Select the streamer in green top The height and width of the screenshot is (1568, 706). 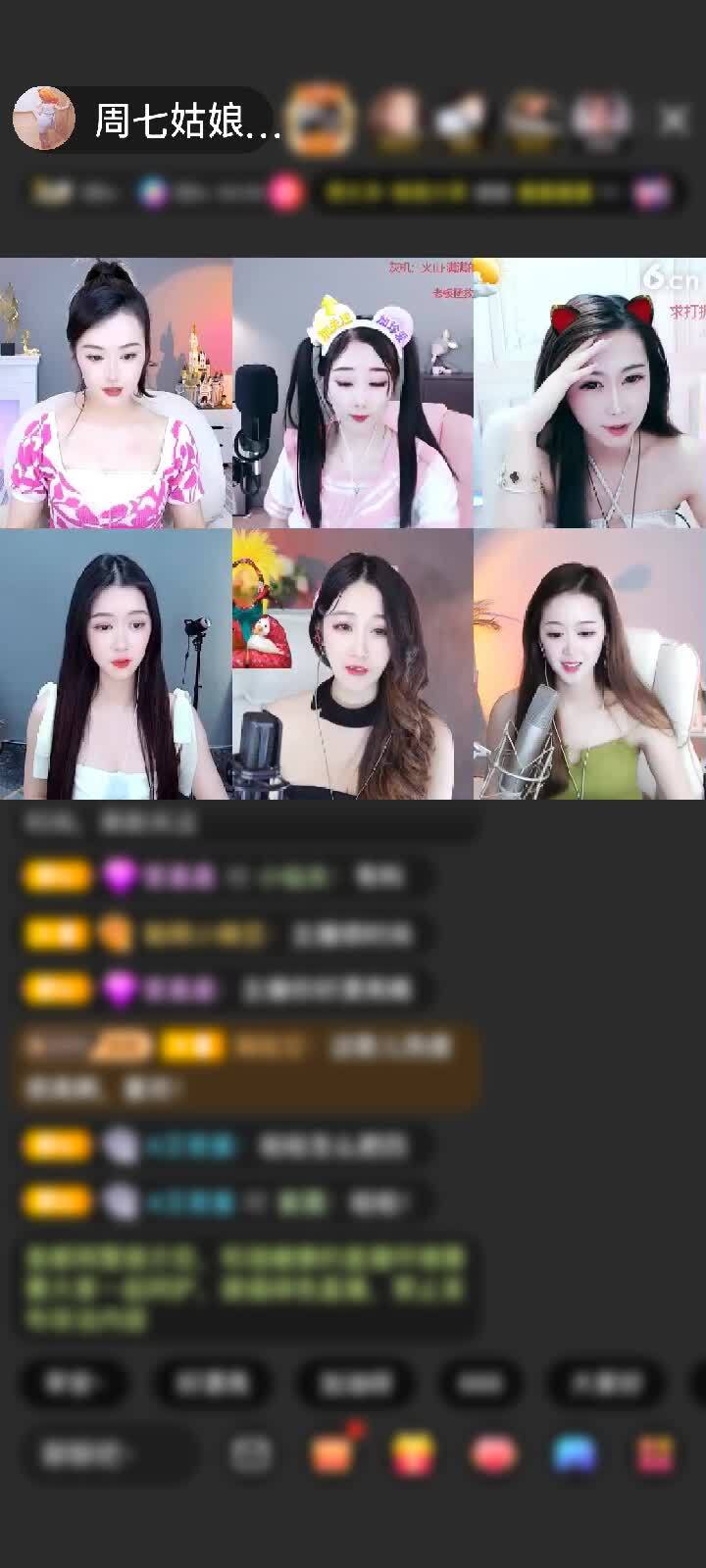pyautogui.click(x=589, y=664)
